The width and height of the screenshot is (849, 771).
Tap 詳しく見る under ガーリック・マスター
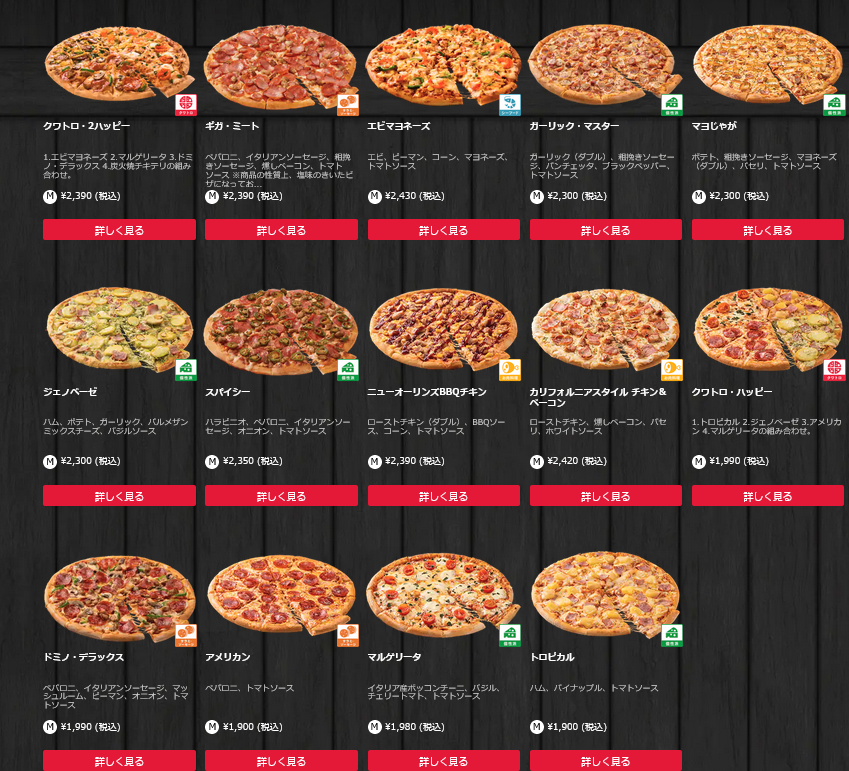pos(605,230)
